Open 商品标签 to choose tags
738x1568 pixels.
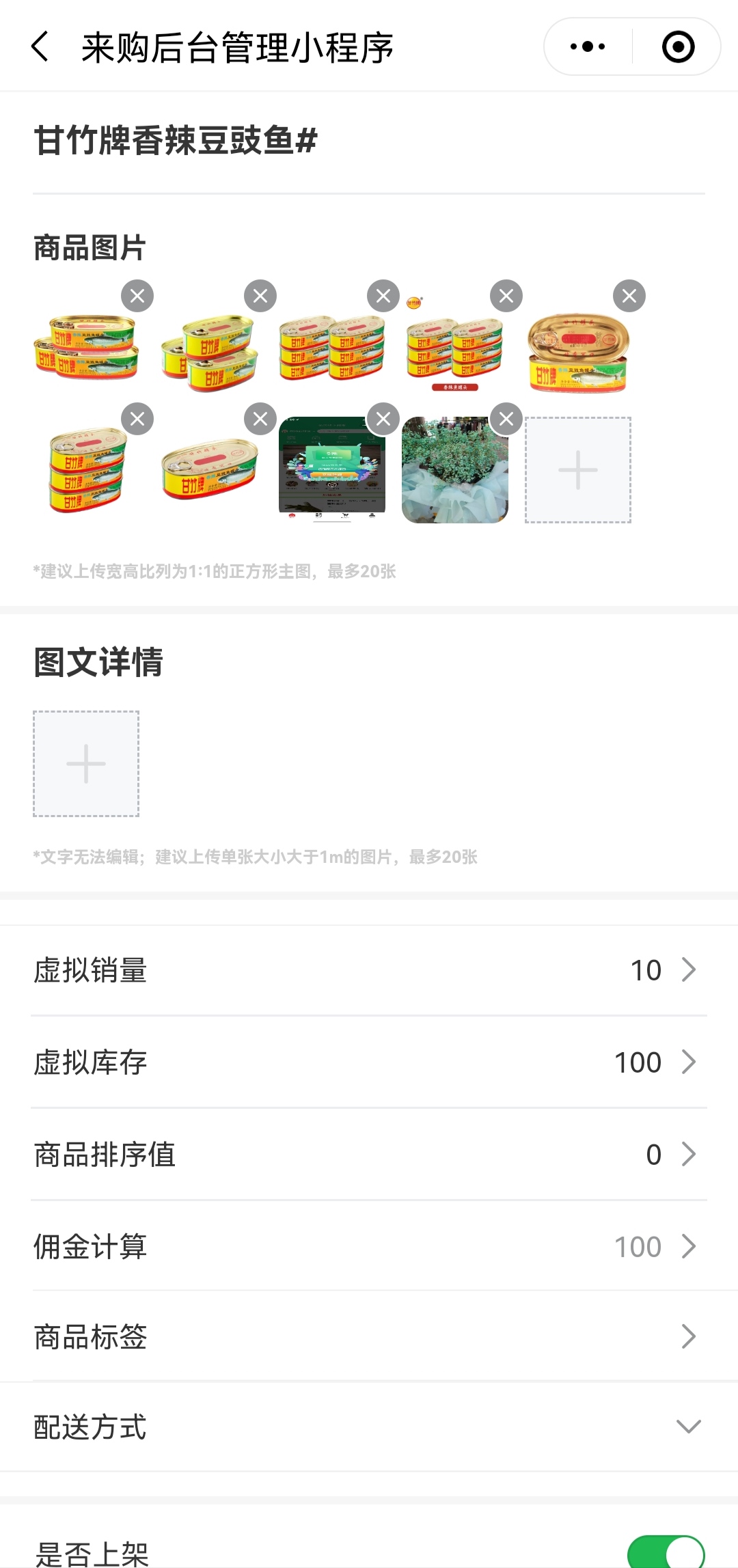[369, 1337]
